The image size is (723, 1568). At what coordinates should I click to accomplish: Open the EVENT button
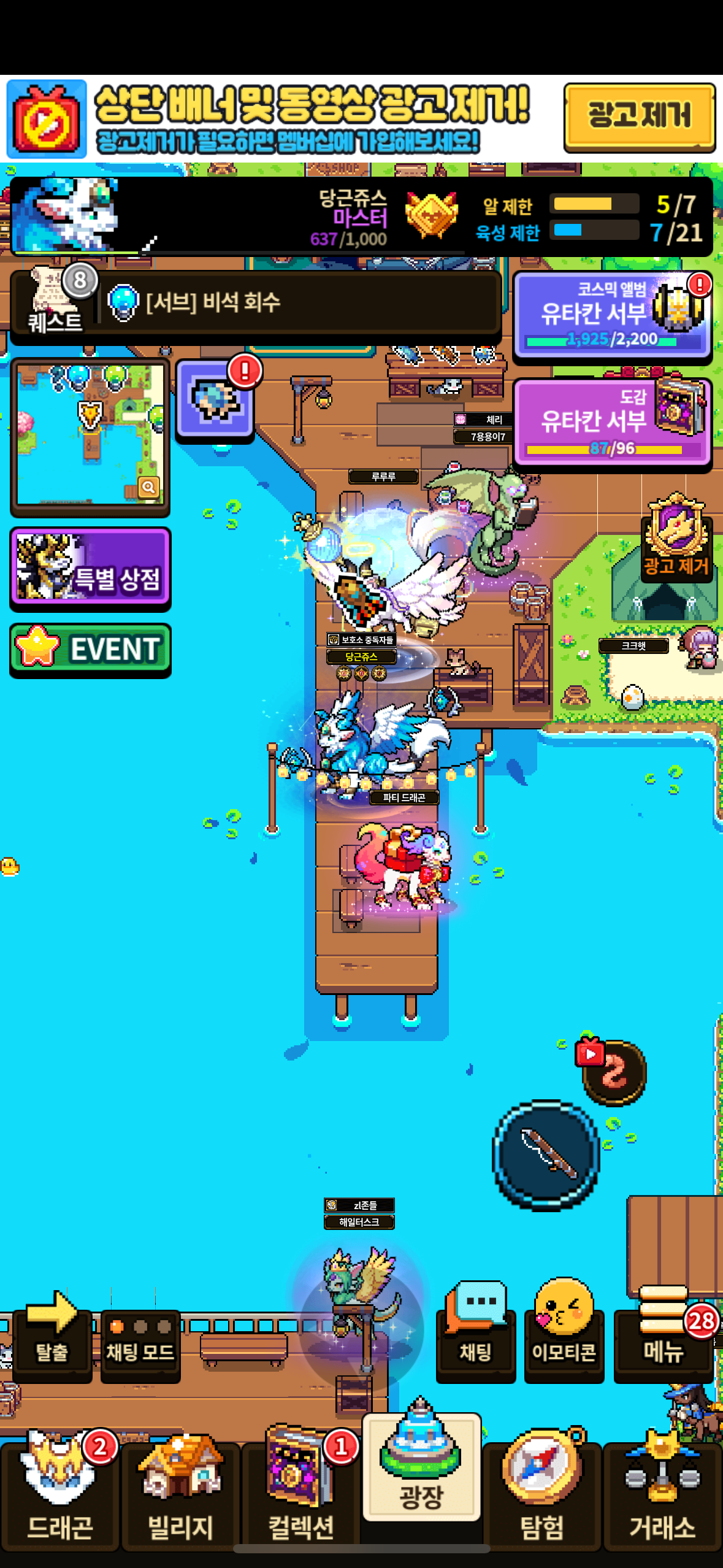(90, 650)
